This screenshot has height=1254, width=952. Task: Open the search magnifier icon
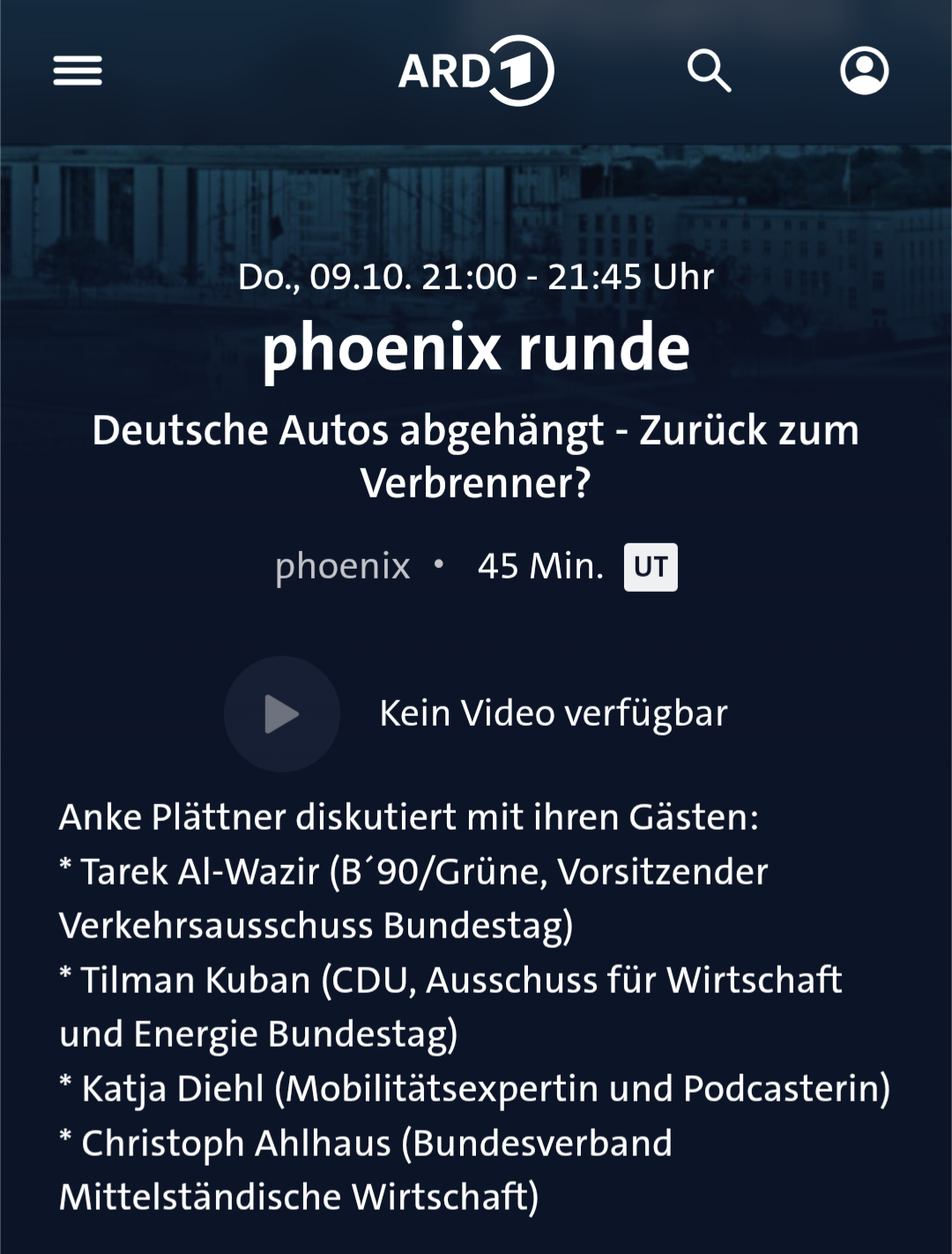[709, 71]
